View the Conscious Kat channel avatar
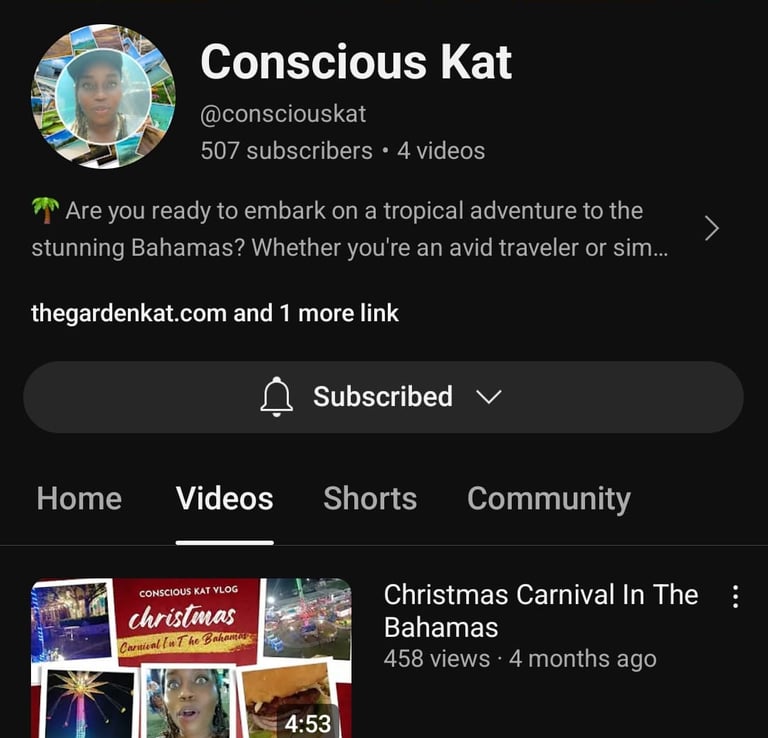Image resolution: width=768 pixels, height=738 pixels. [103, 96]
